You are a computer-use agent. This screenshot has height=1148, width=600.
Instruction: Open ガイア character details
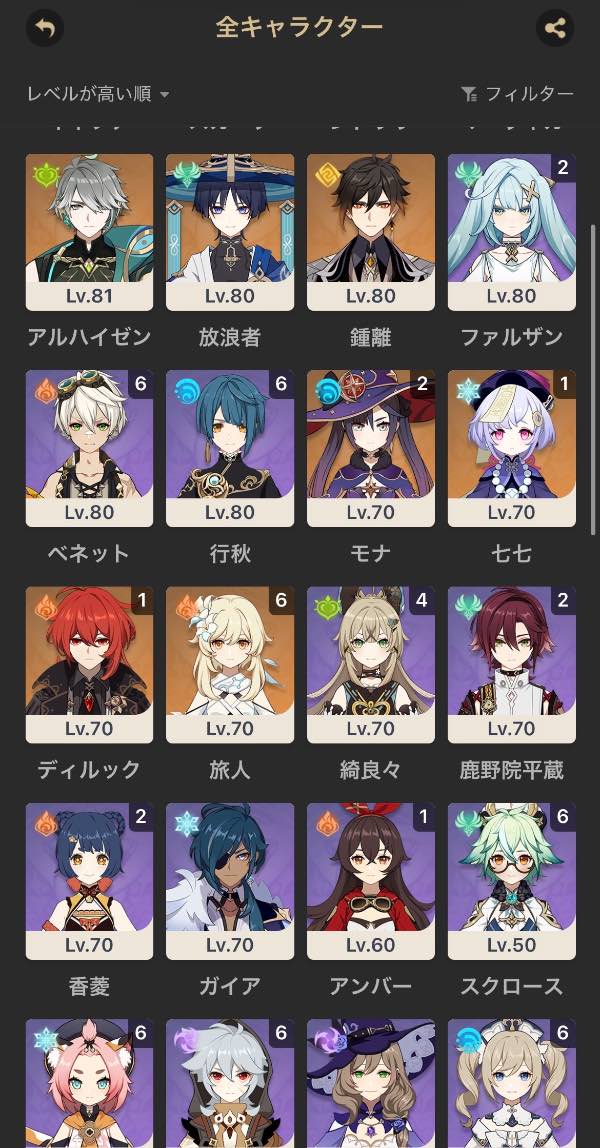(x=230, y=881)
